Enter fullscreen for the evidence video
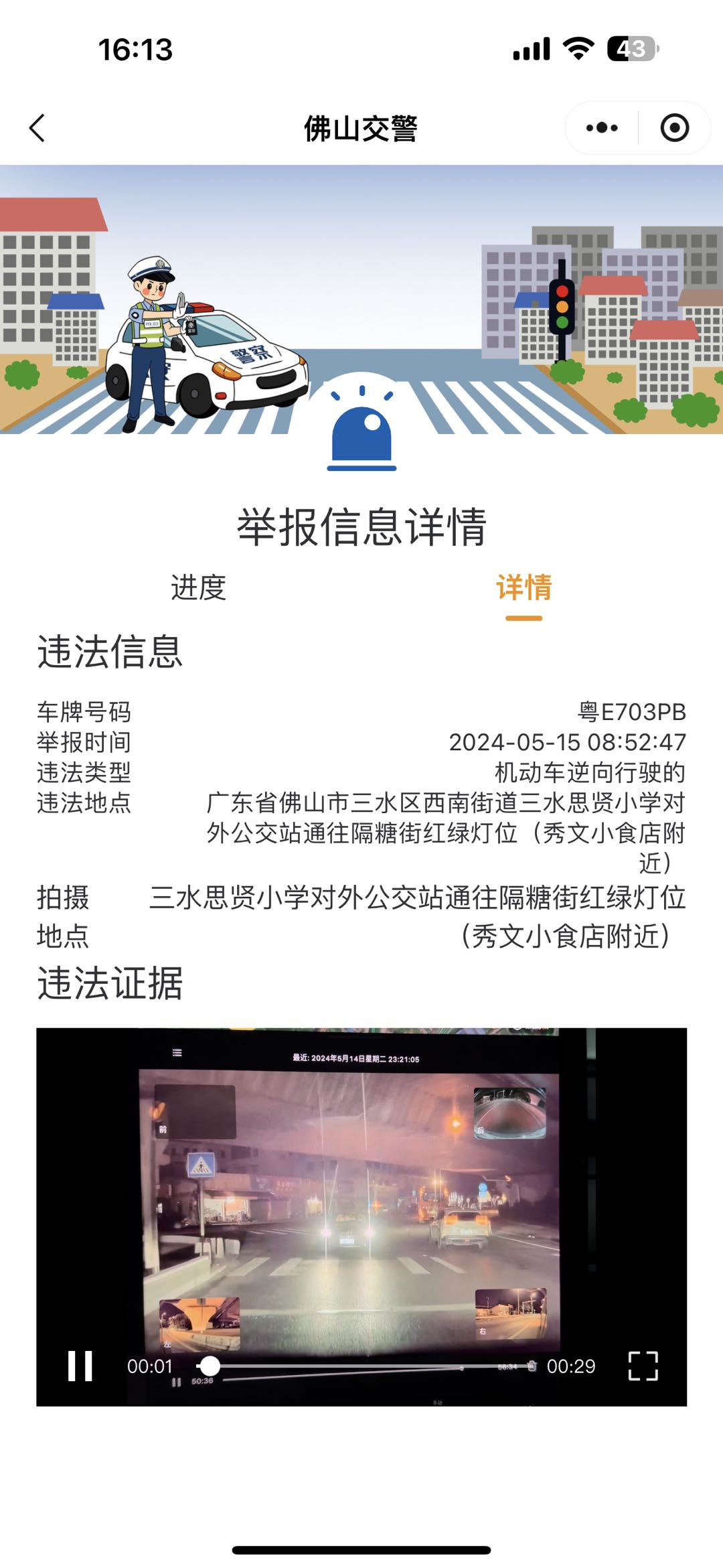 tap(643, 1366)
